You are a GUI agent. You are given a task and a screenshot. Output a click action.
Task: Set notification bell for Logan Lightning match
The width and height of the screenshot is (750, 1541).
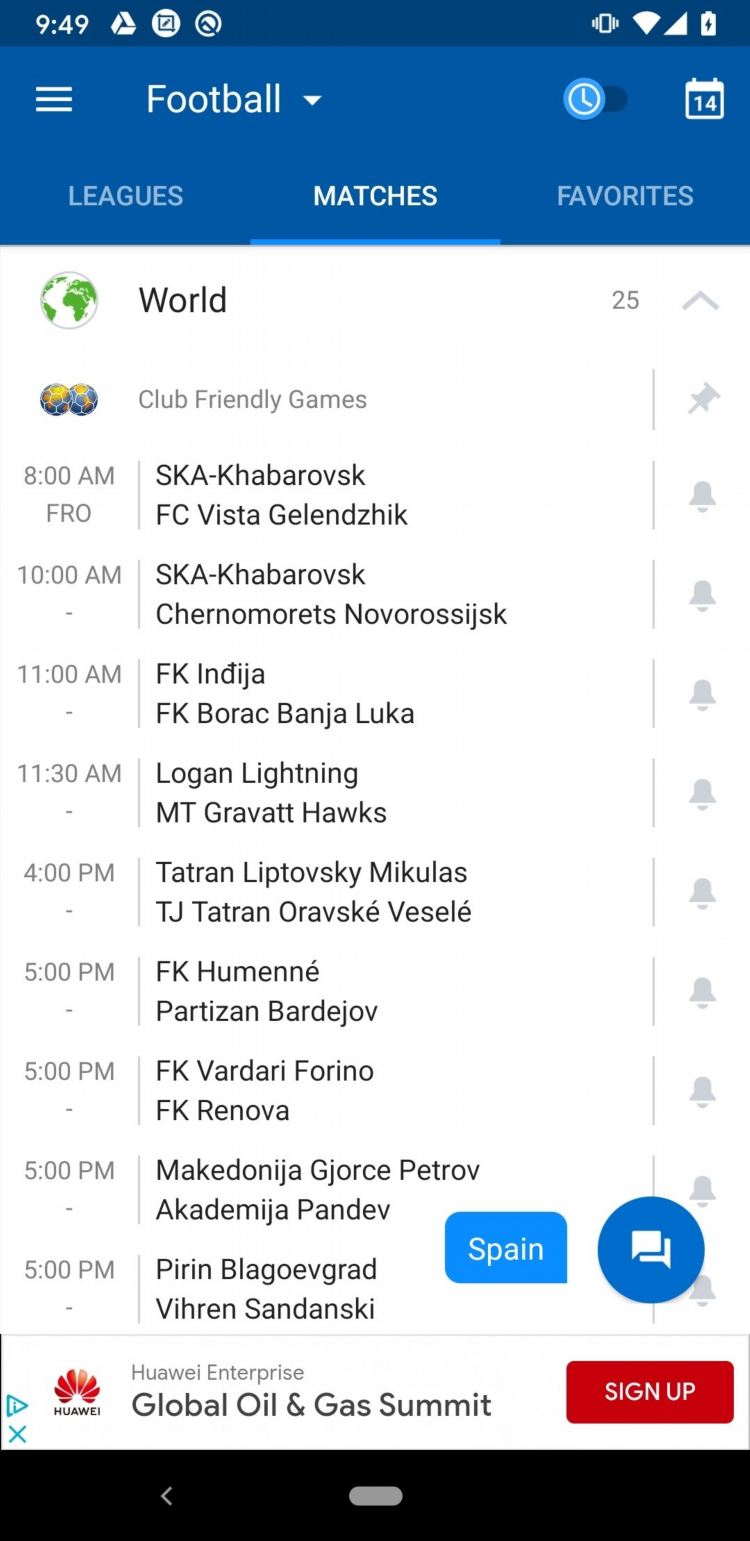point(703,793)
